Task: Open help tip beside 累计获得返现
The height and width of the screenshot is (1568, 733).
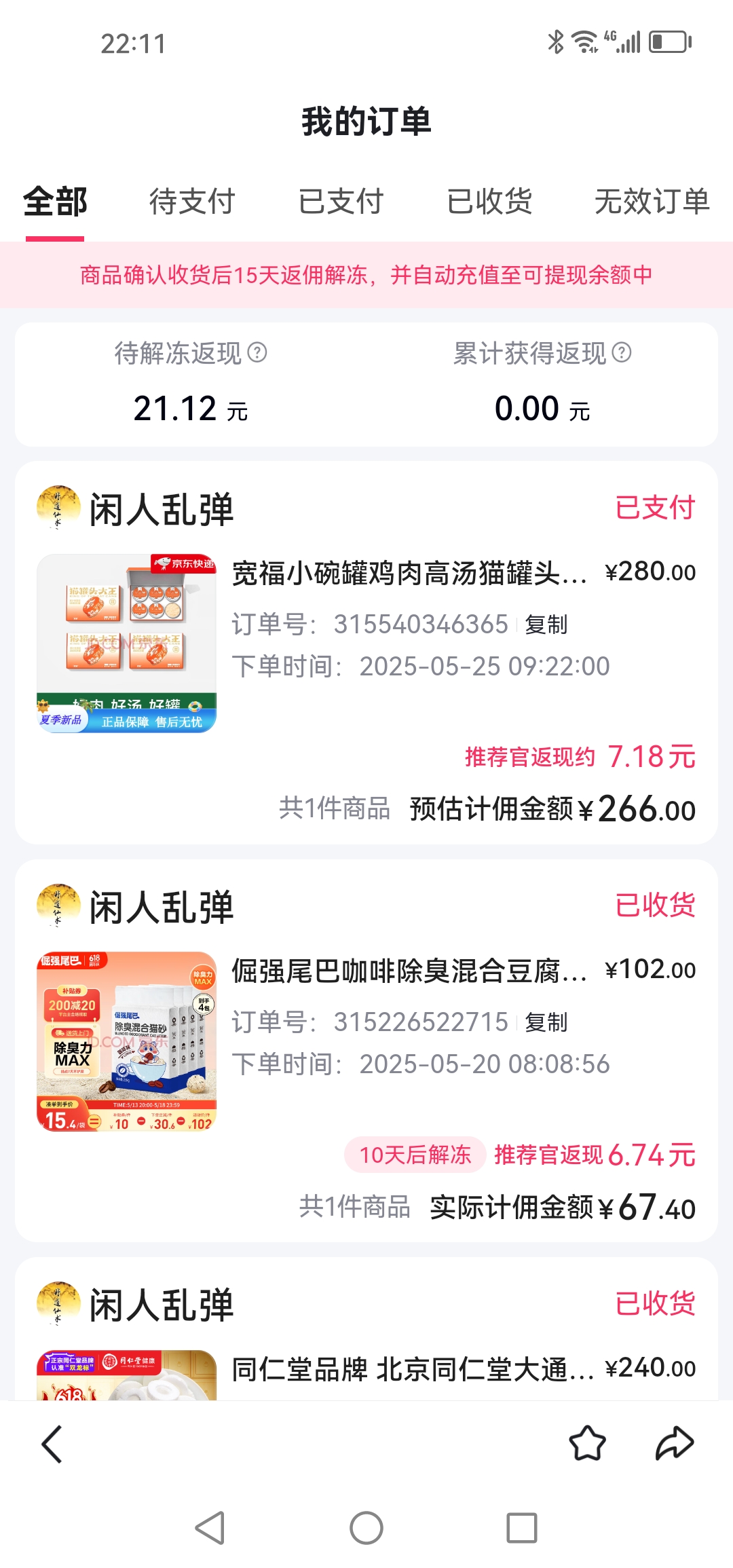Action: (621, 354)
